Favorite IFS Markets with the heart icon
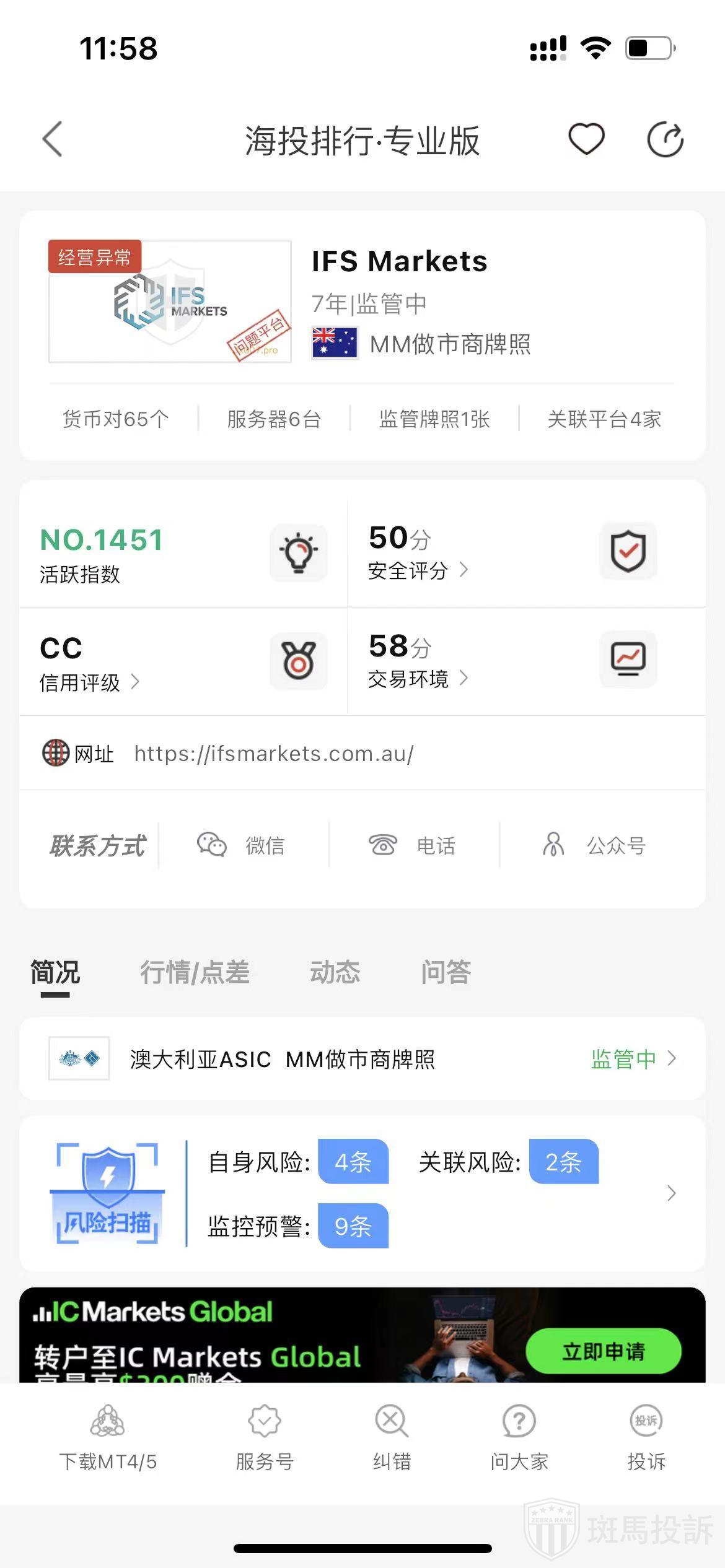 point(586,139)
